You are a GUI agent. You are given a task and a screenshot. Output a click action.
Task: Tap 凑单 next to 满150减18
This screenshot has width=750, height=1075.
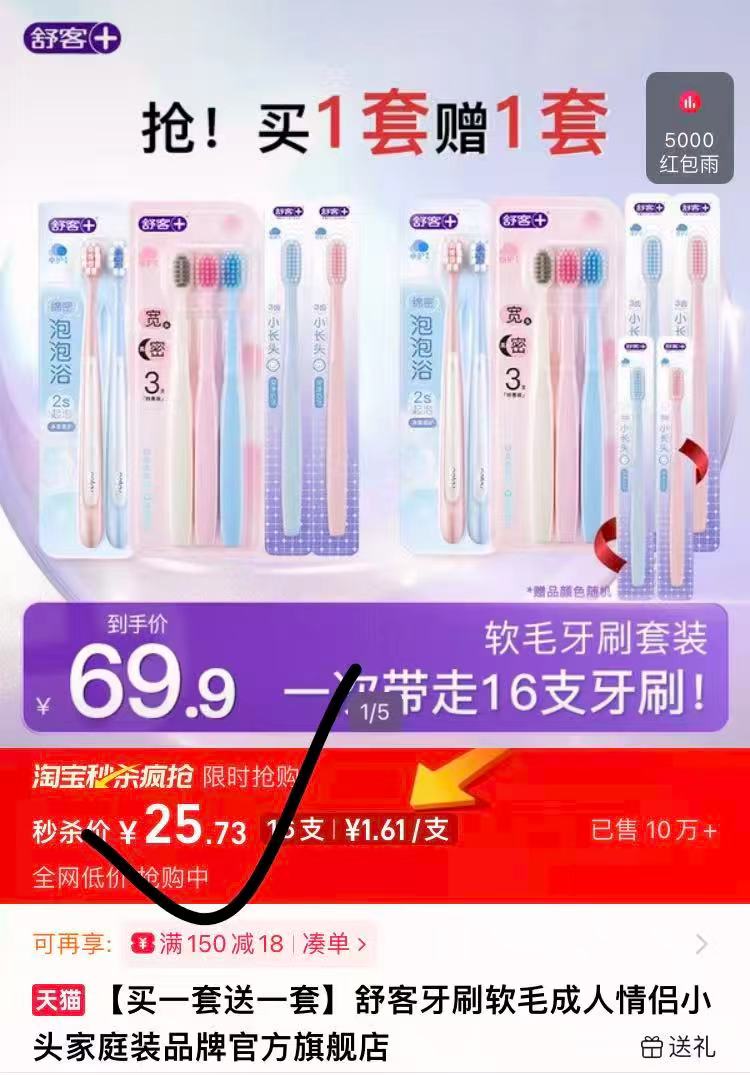333,942
